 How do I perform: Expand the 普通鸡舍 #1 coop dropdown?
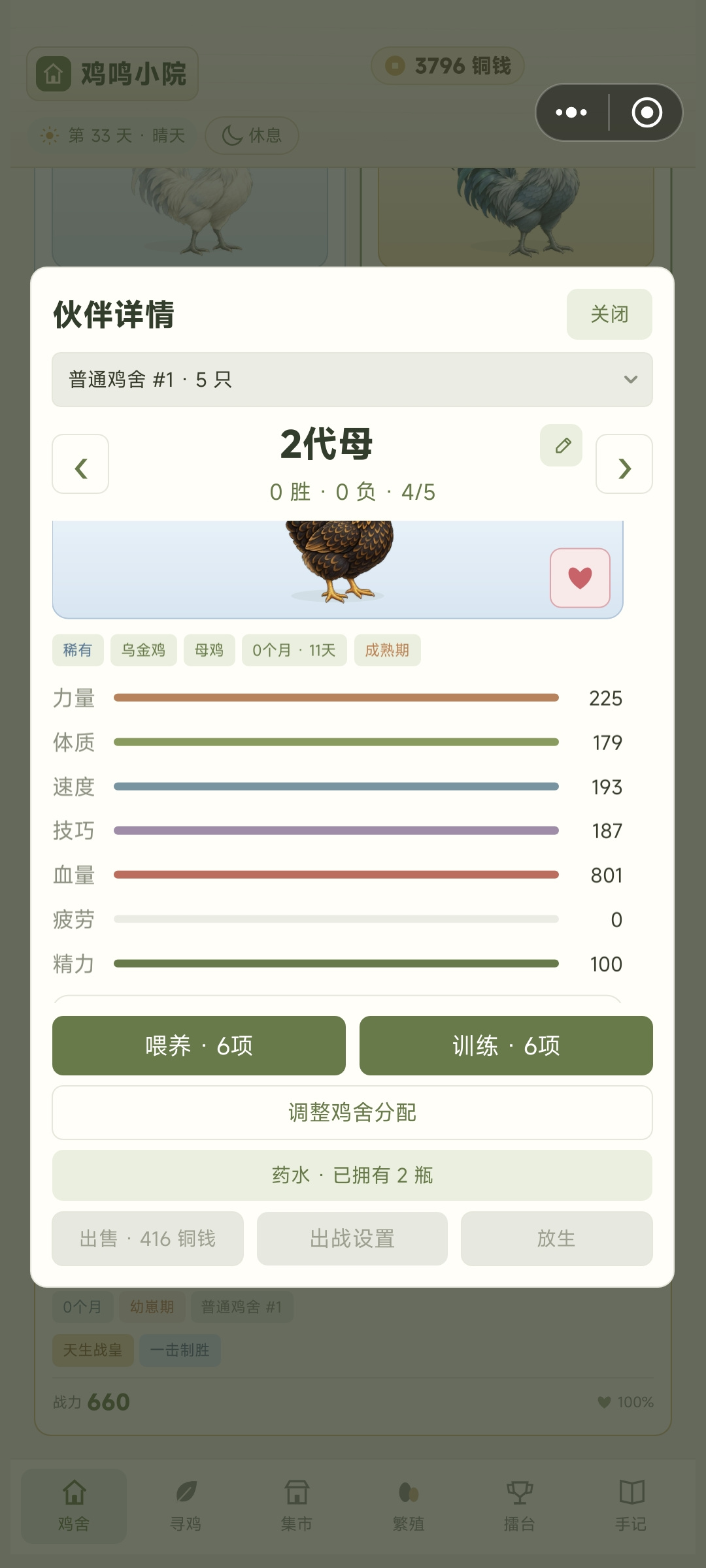[352, 380]
